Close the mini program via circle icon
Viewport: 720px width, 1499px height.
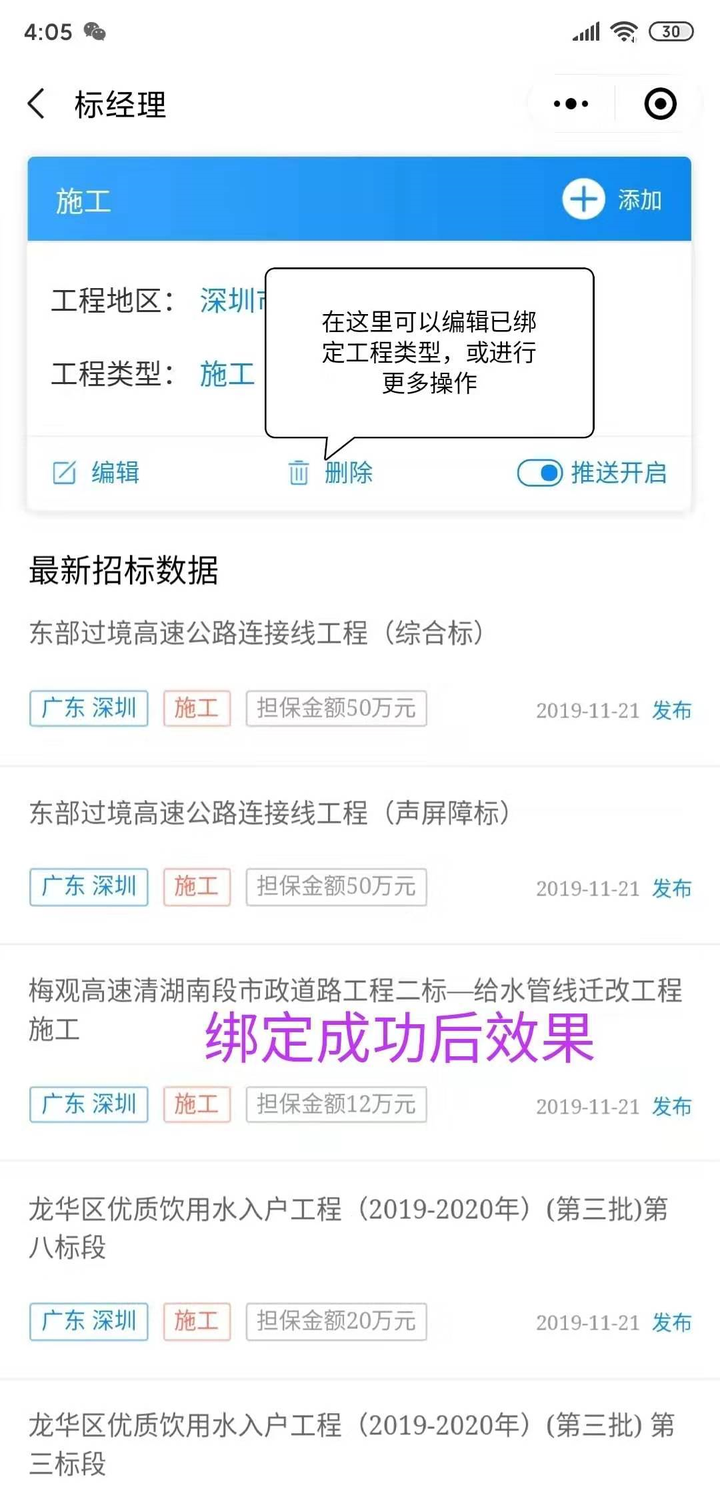660,104
